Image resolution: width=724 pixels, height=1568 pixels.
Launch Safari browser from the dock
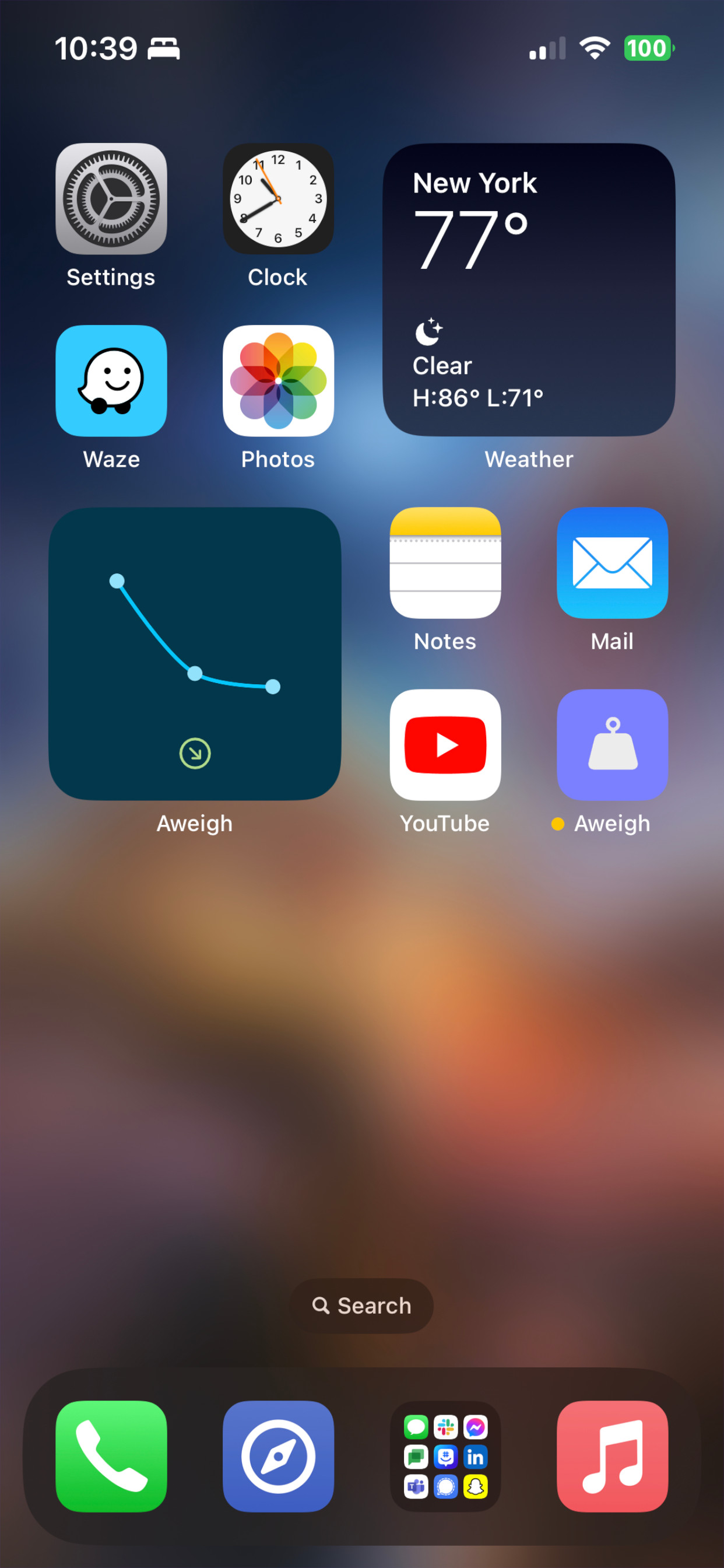[x=278, y=1456]
